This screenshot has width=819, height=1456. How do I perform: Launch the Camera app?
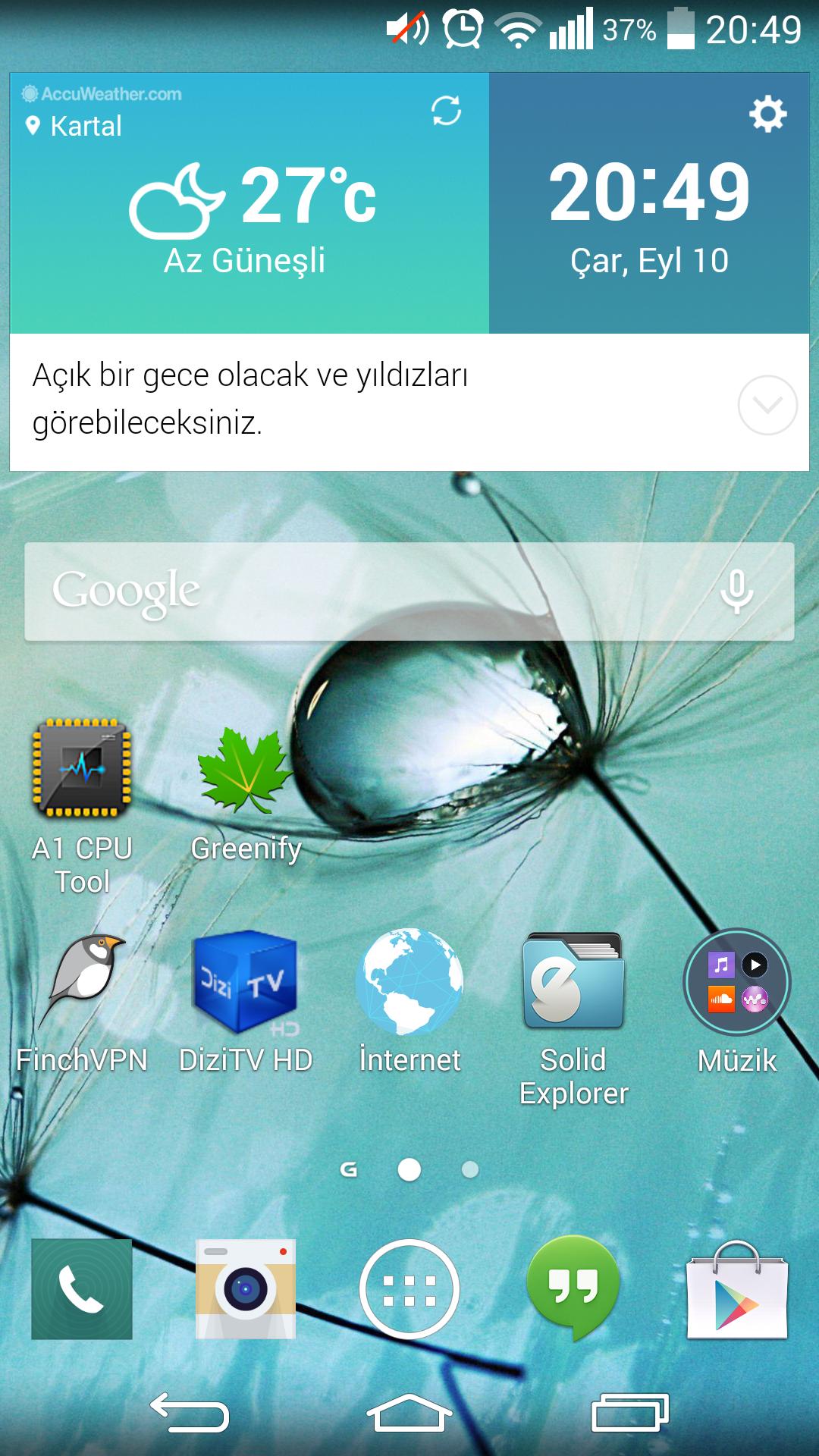coord(246,1289)
